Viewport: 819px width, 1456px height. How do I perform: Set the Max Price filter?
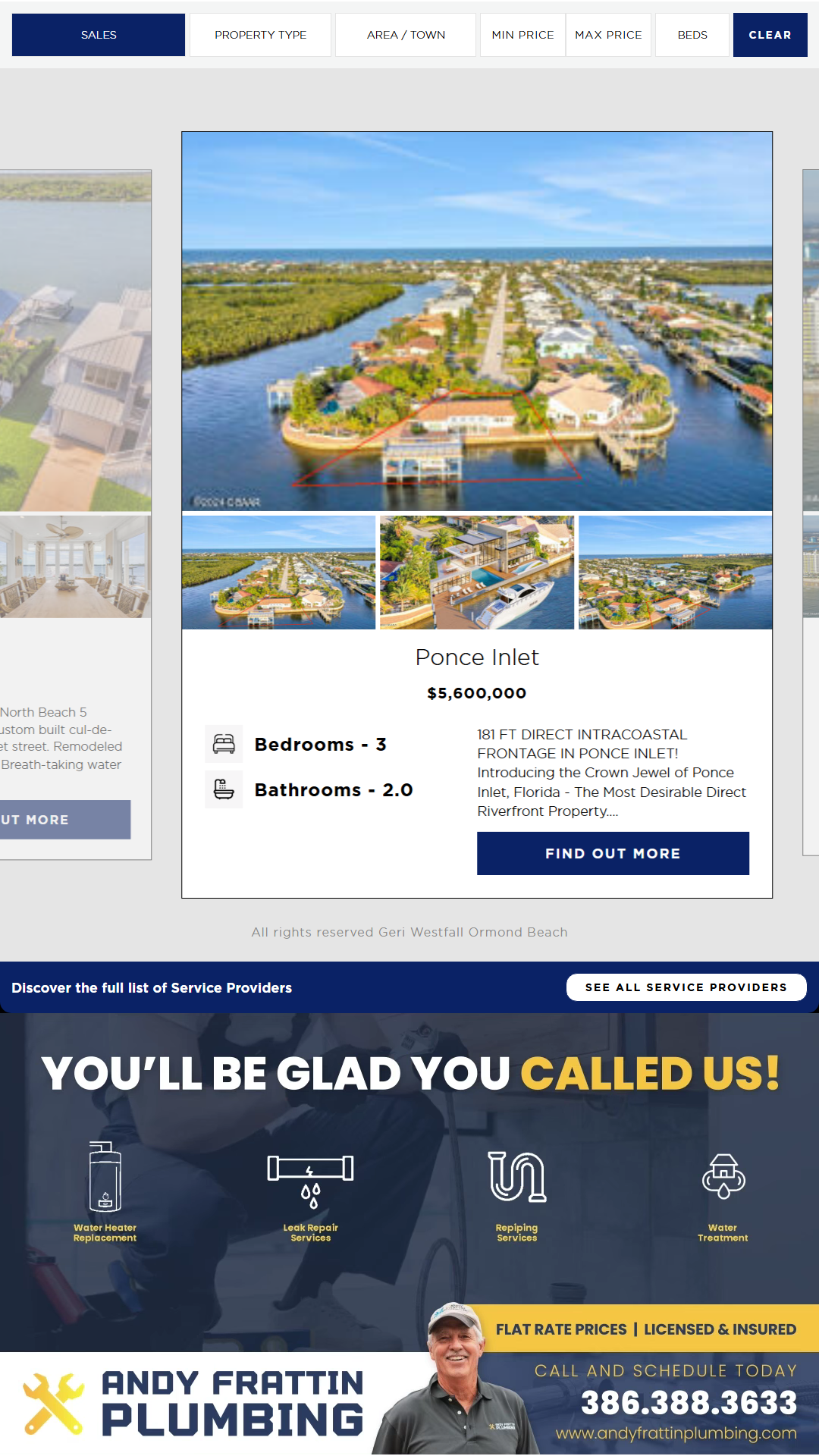coord(608,35)
